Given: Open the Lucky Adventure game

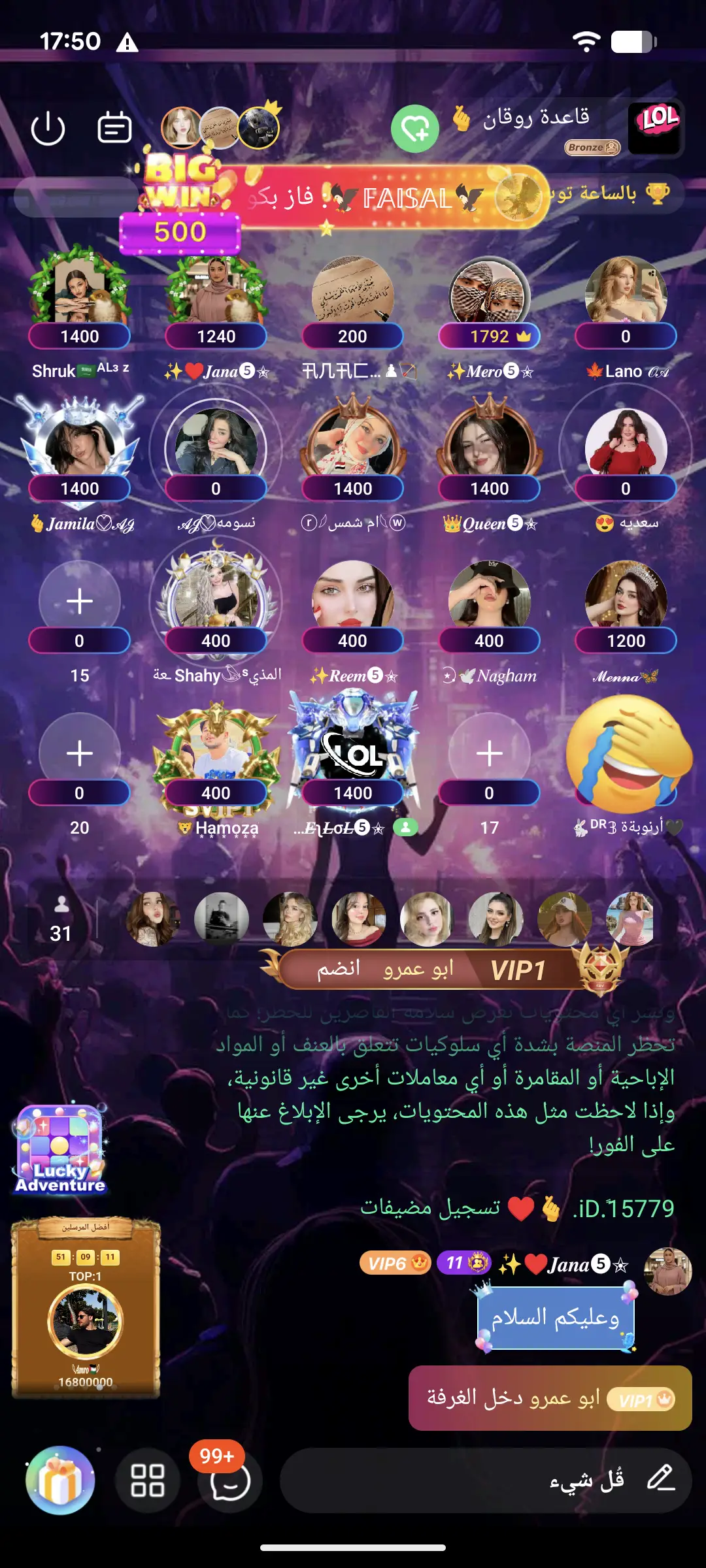Looking at the screenshot, I should click(x=60, y=1149).
